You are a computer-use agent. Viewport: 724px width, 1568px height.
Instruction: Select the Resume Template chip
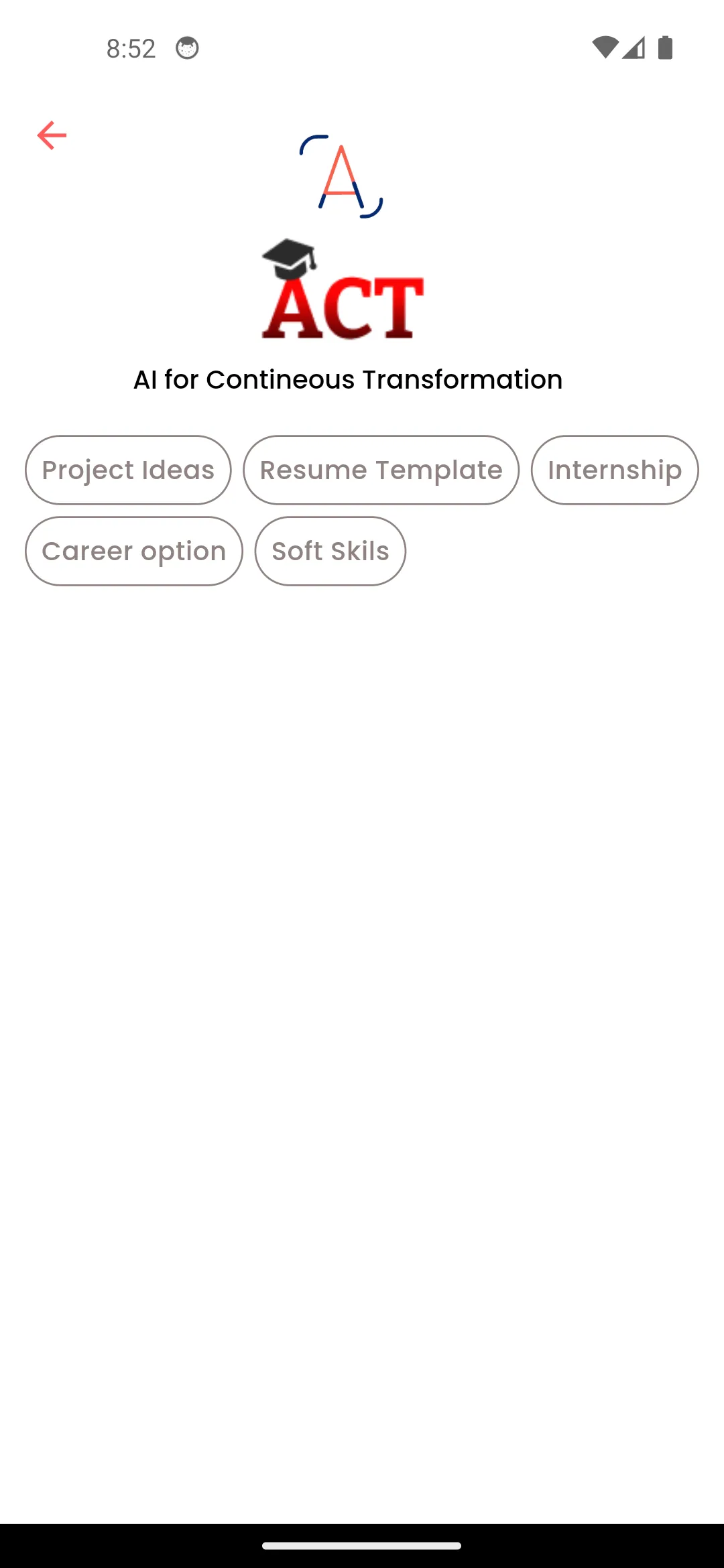pos(380,470)
